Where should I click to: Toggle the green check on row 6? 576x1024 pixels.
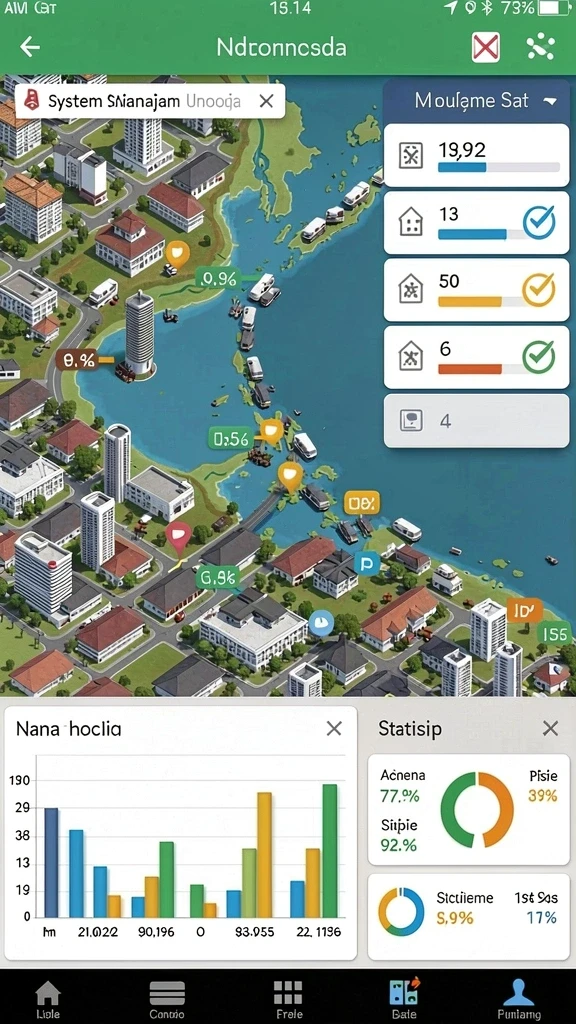pyautogui.click(x=539, y=357)
